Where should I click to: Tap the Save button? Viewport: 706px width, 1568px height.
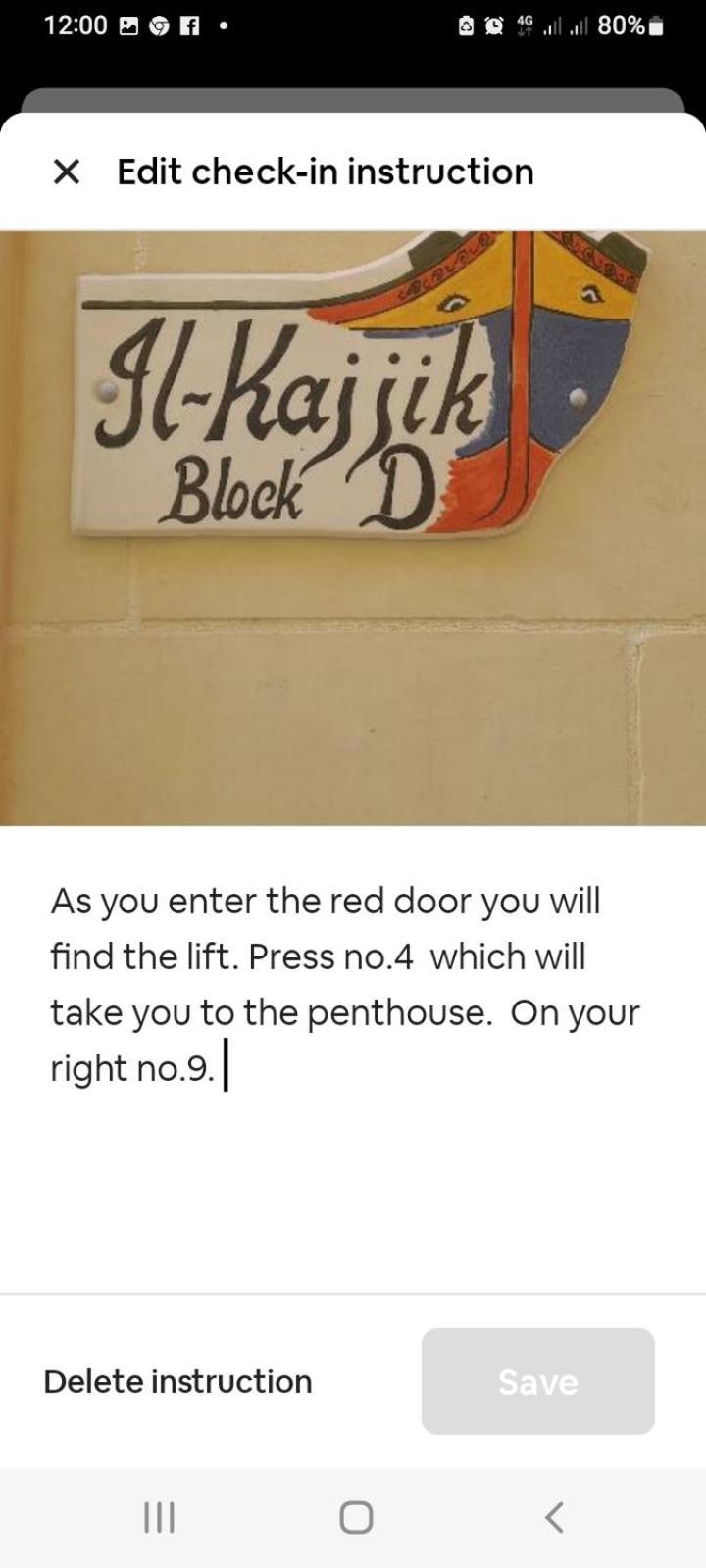coord(537,1381)
